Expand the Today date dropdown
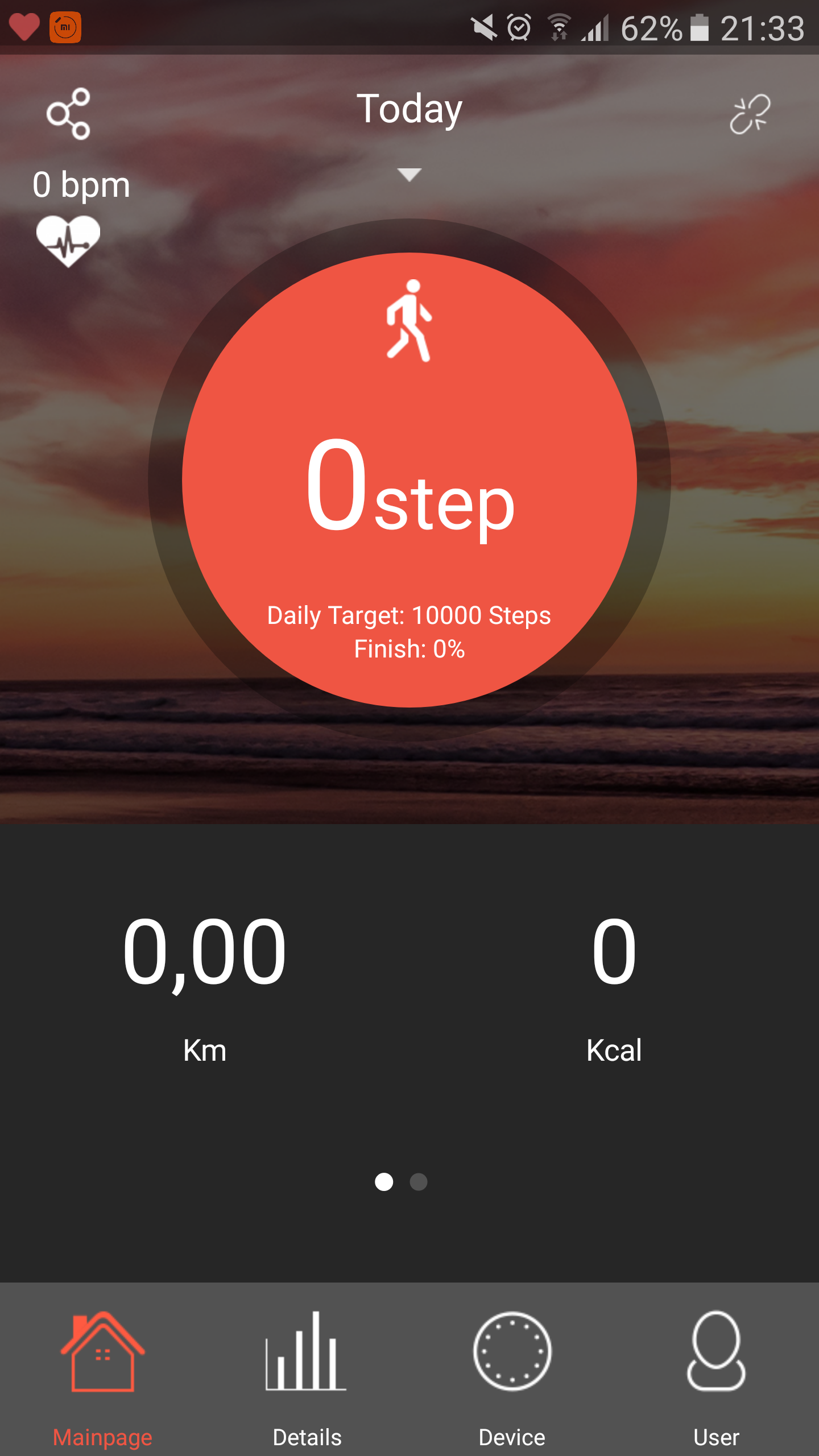 click(409, 174)
